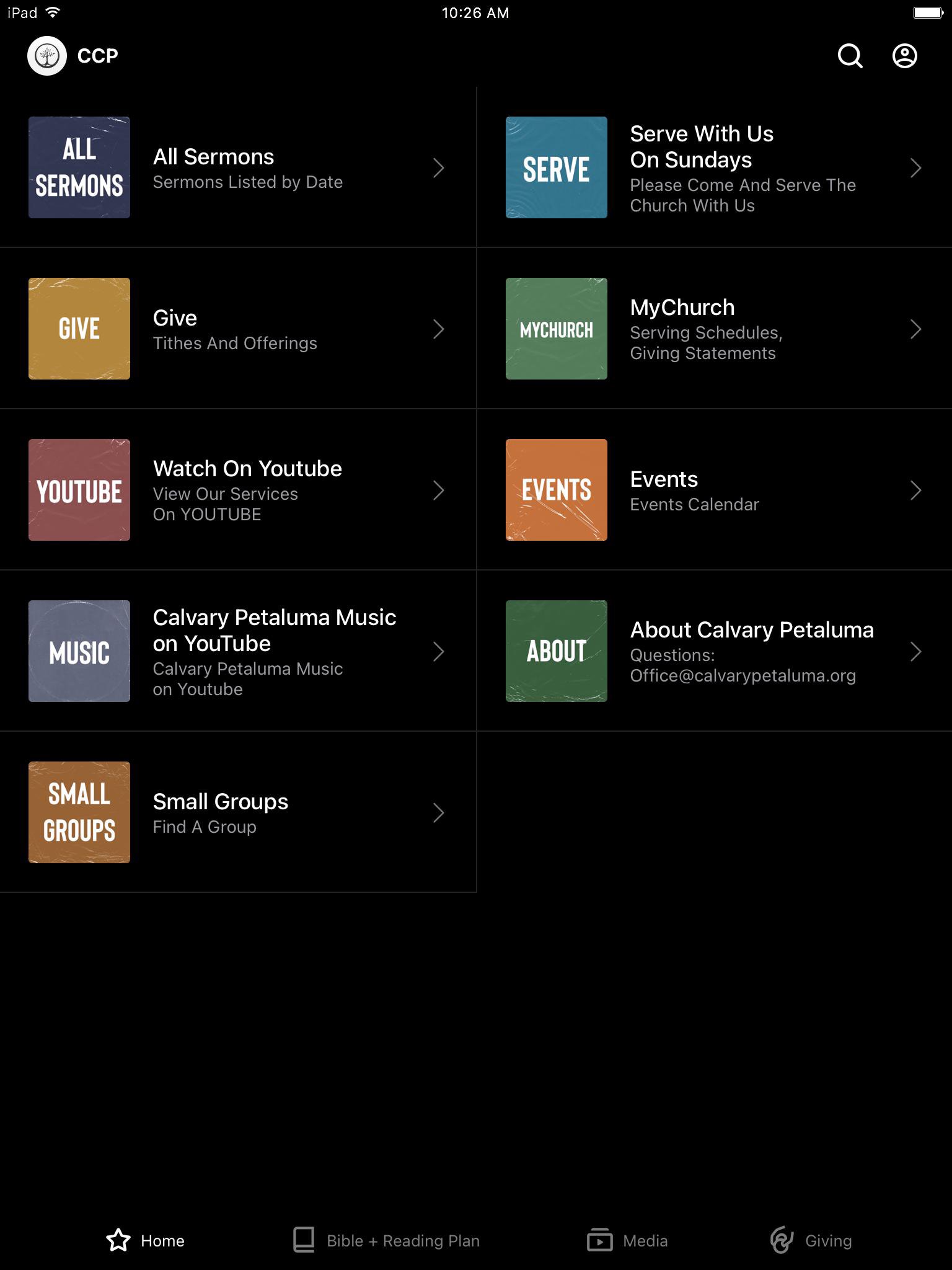
Task: Open About Calvary Petaluma
Action: pyautogui.click(x=714, y=651)
